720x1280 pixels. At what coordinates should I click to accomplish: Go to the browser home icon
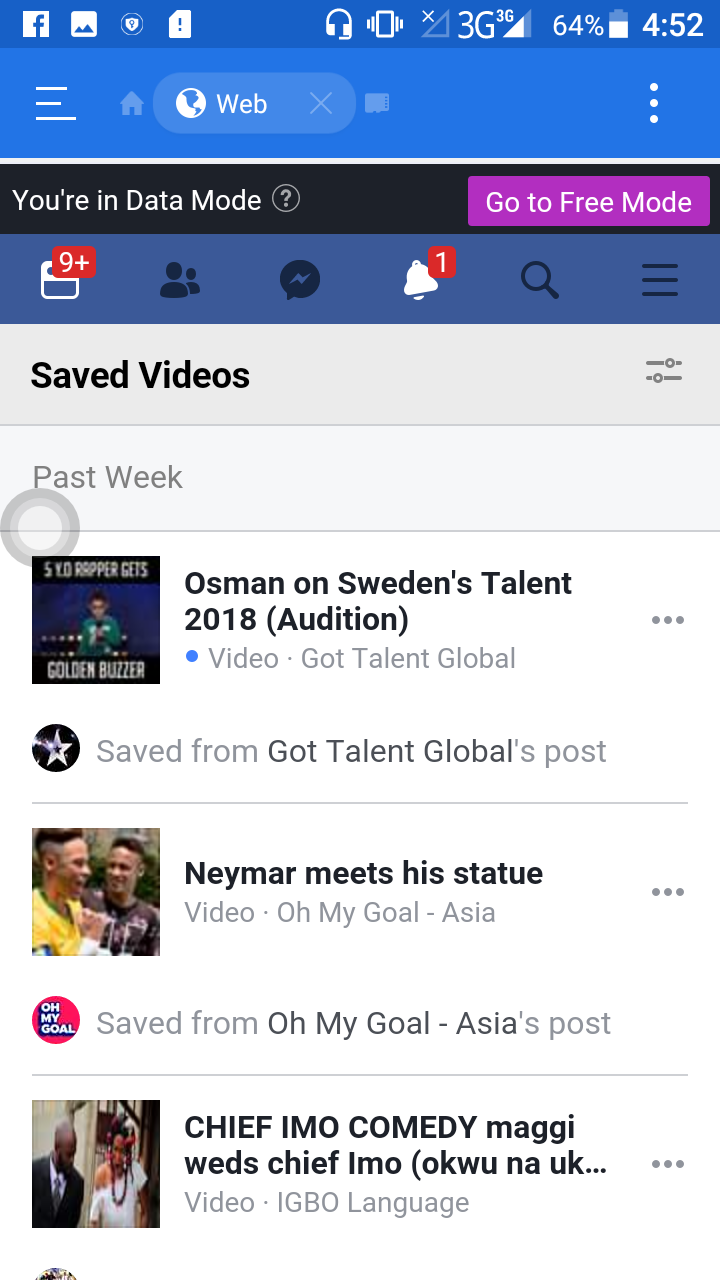pyautogui.click(x=132, y=104)
